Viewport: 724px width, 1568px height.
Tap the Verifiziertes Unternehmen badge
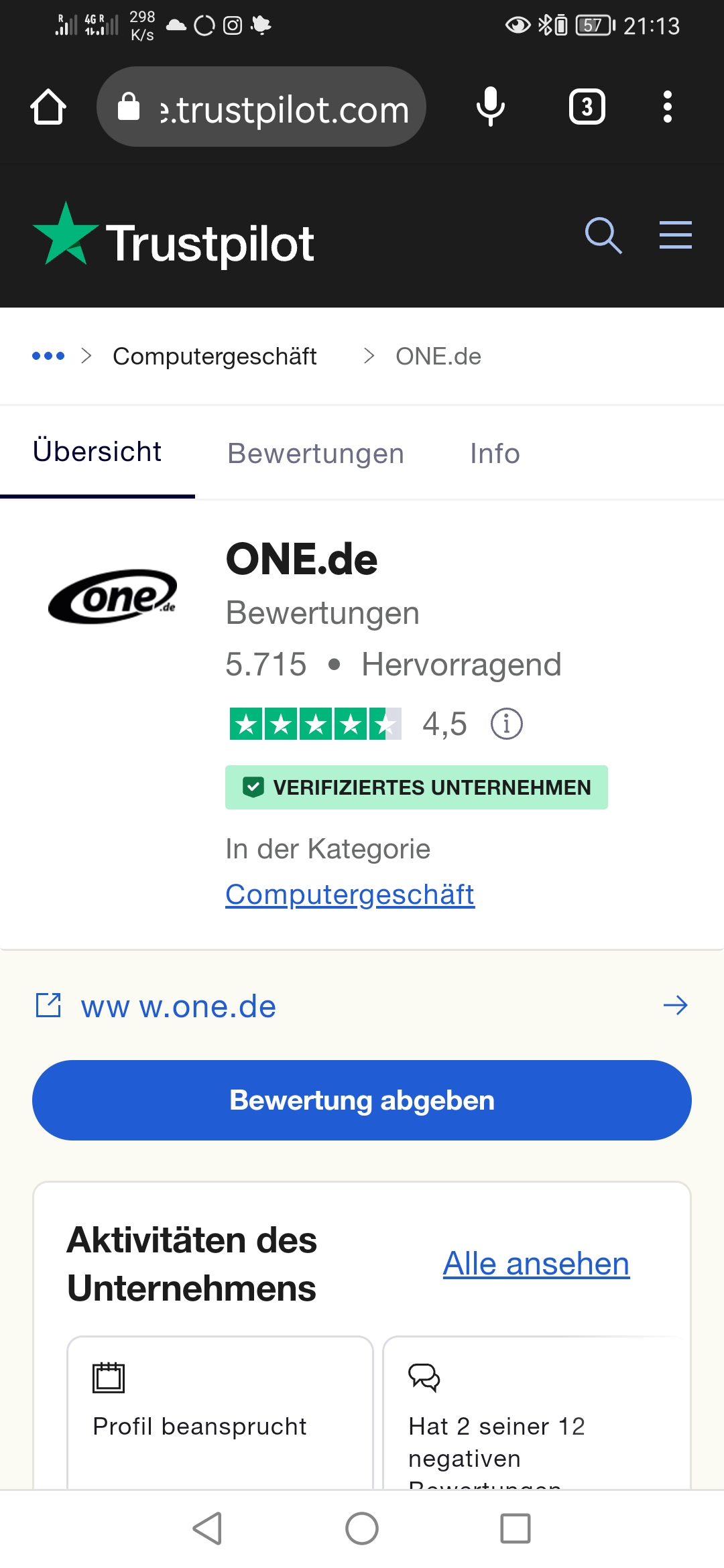point(416,787)
